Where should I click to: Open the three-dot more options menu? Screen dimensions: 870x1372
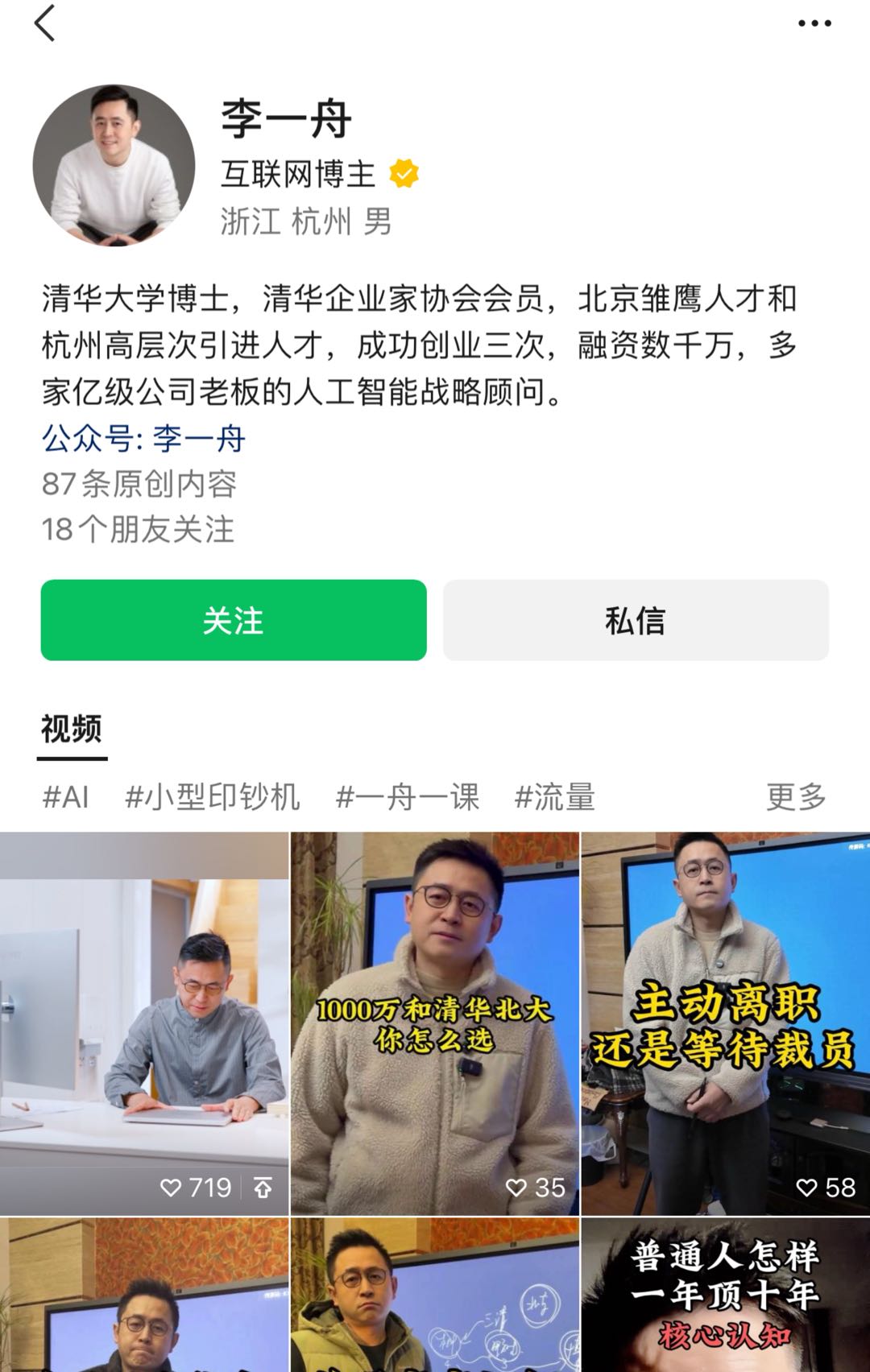click(x=814, y=23)
